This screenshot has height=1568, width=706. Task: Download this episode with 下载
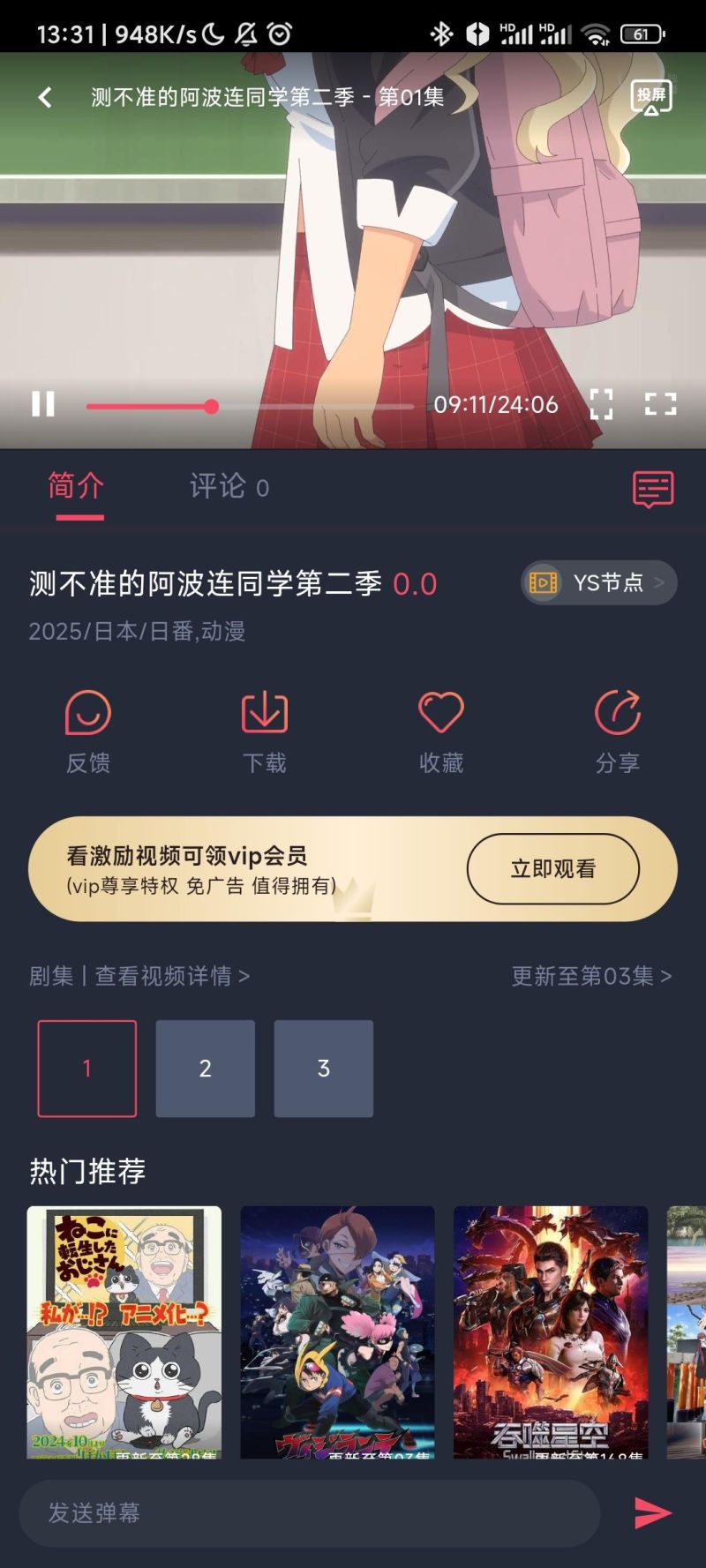(264, 731)
